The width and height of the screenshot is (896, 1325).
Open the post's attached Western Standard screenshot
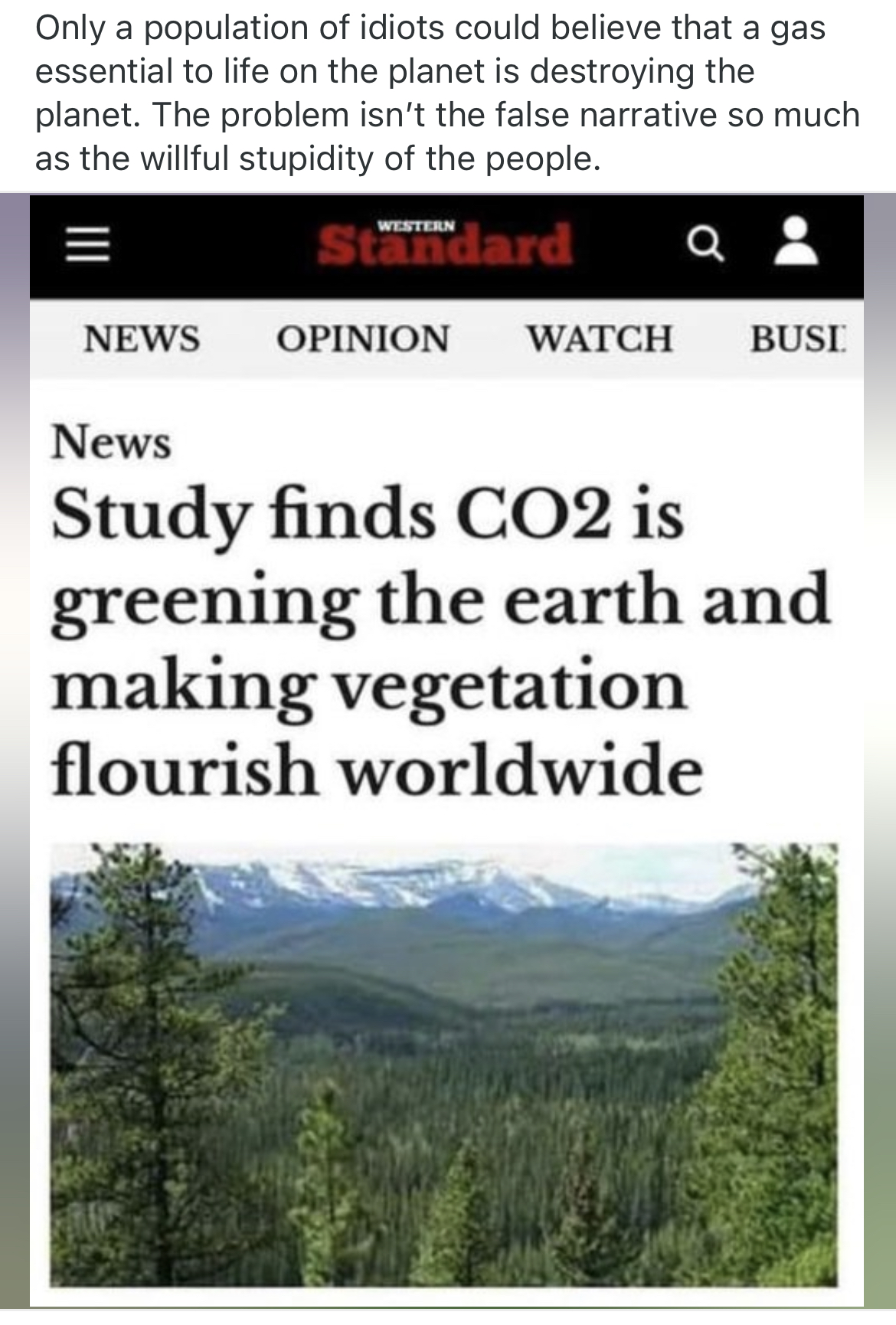447,751
